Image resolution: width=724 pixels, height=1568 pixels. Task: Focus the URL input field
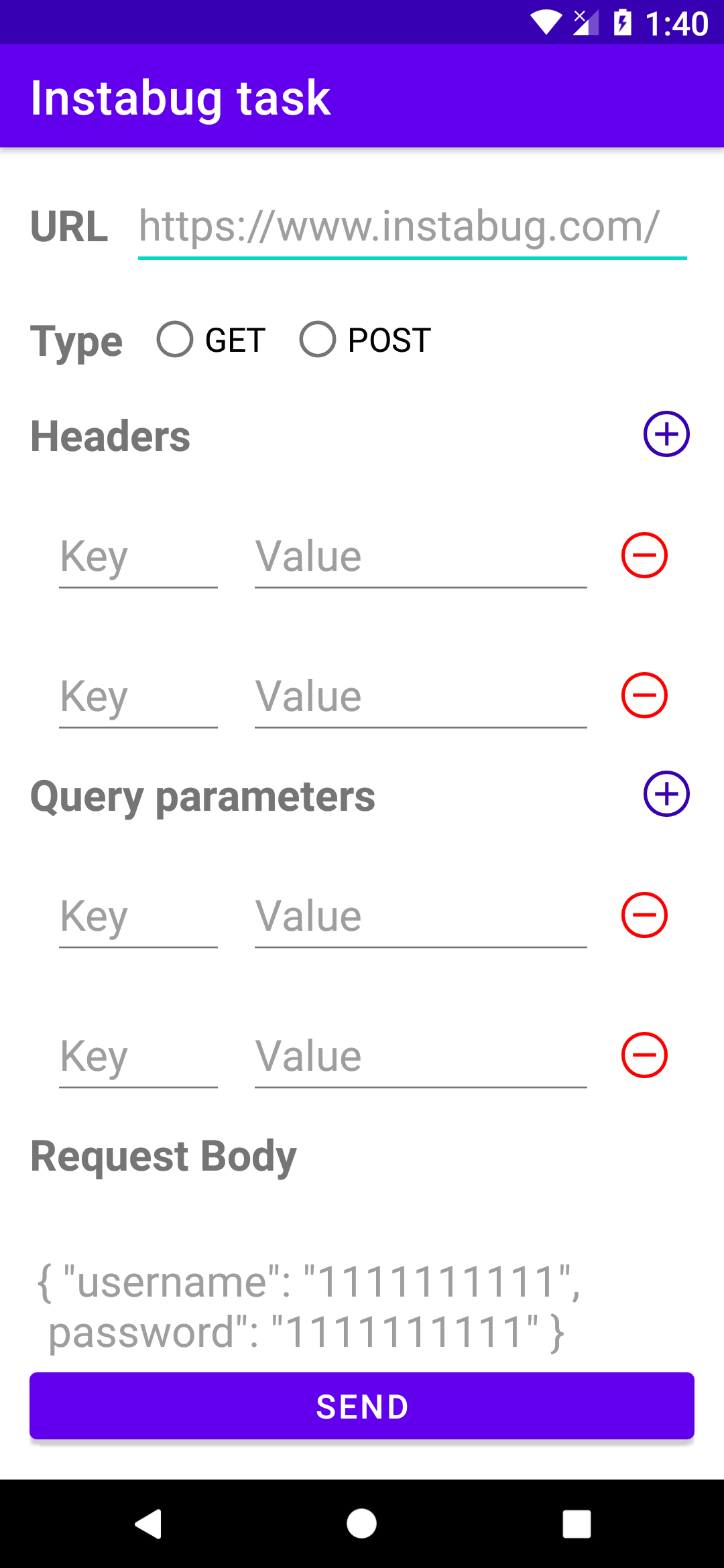pyautogui.click(x=412, y=226)
